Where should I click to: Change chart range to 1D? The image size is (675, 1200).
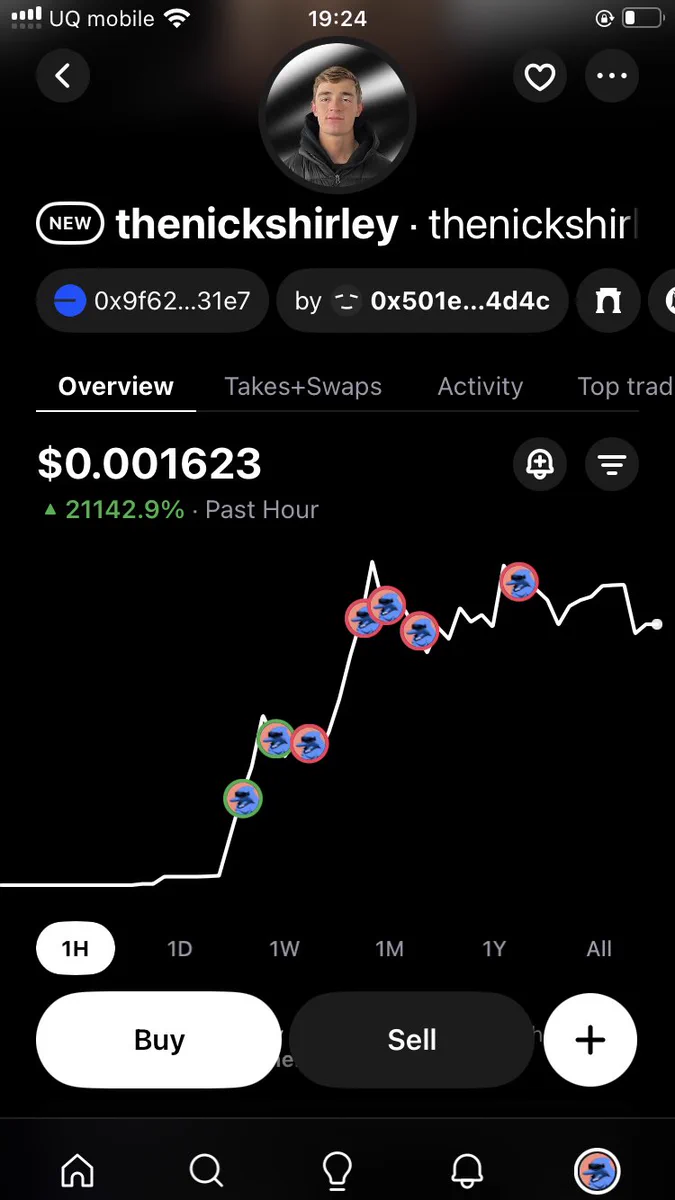tap(180, 948)
